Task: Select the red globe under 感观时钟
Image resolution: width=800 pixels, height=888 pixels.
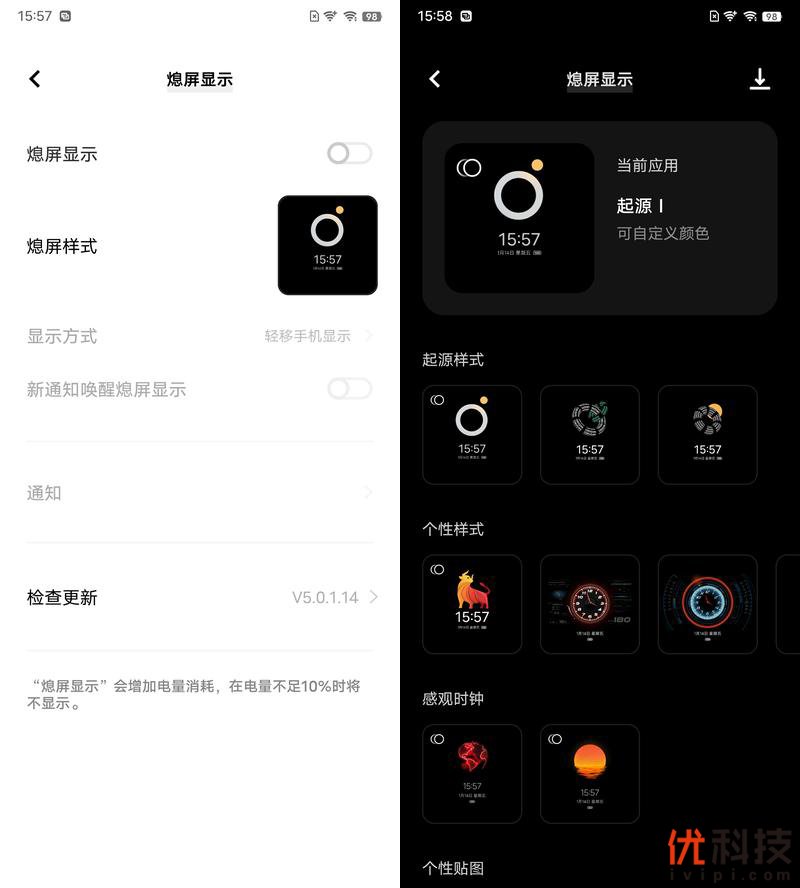Action: (472, 773)
